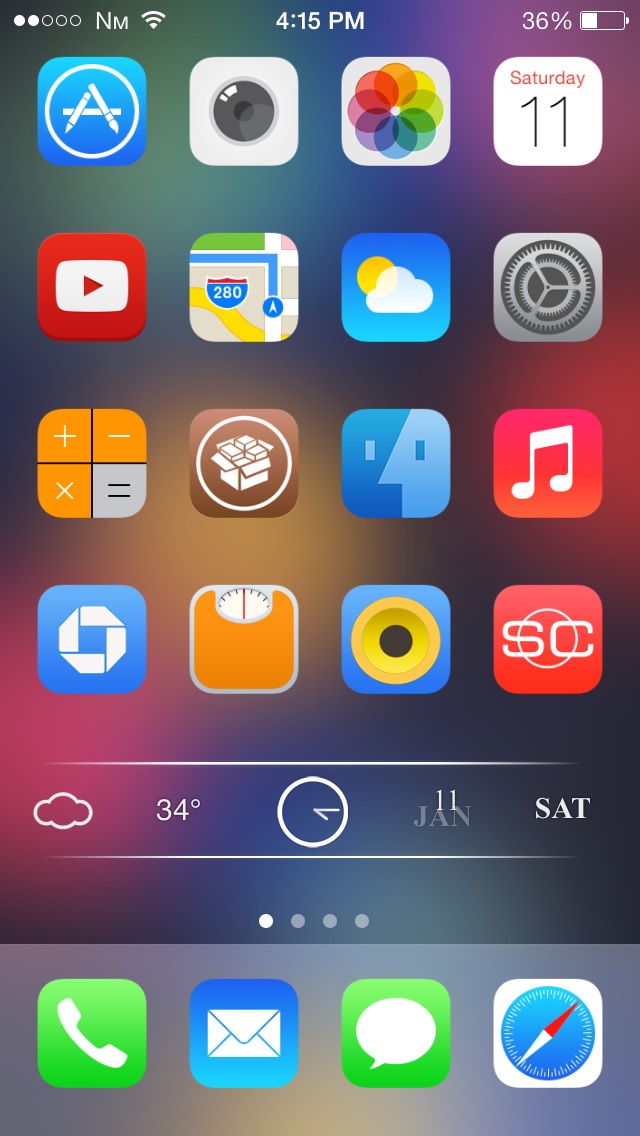Launch the Music app
This screenshot has height=1136, width=640.
pos(548,463)
